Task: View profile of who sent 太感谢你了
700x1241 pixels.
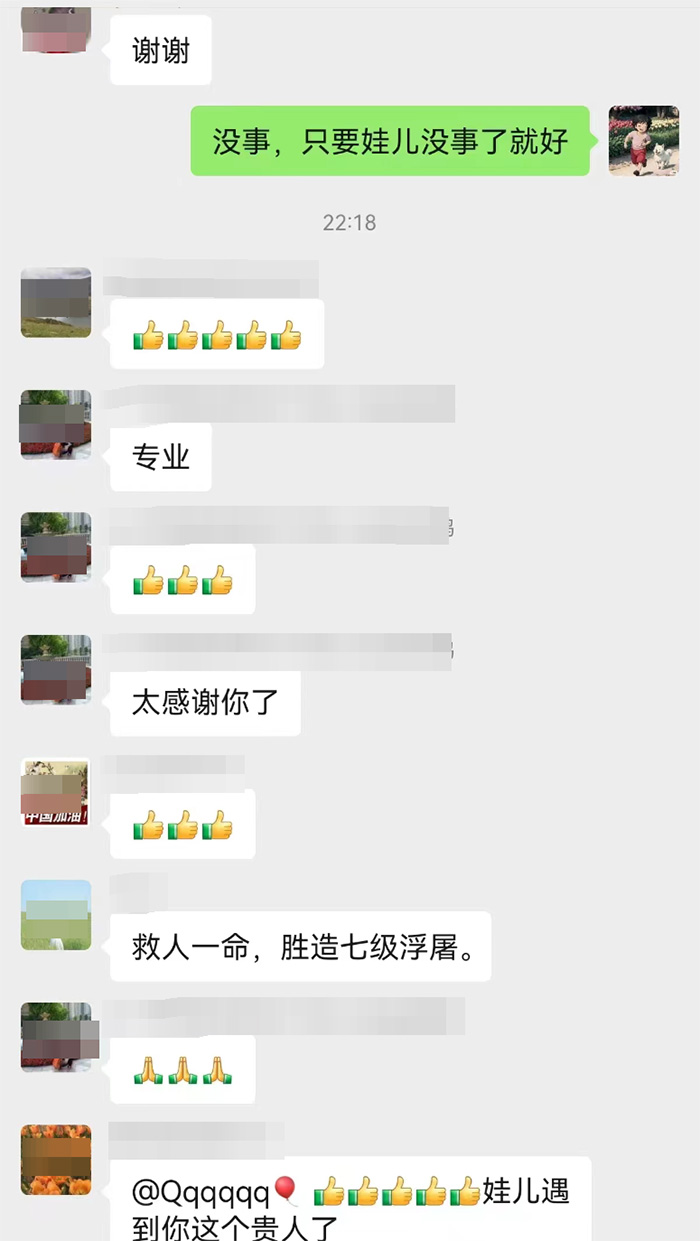Action: [56, 670]
